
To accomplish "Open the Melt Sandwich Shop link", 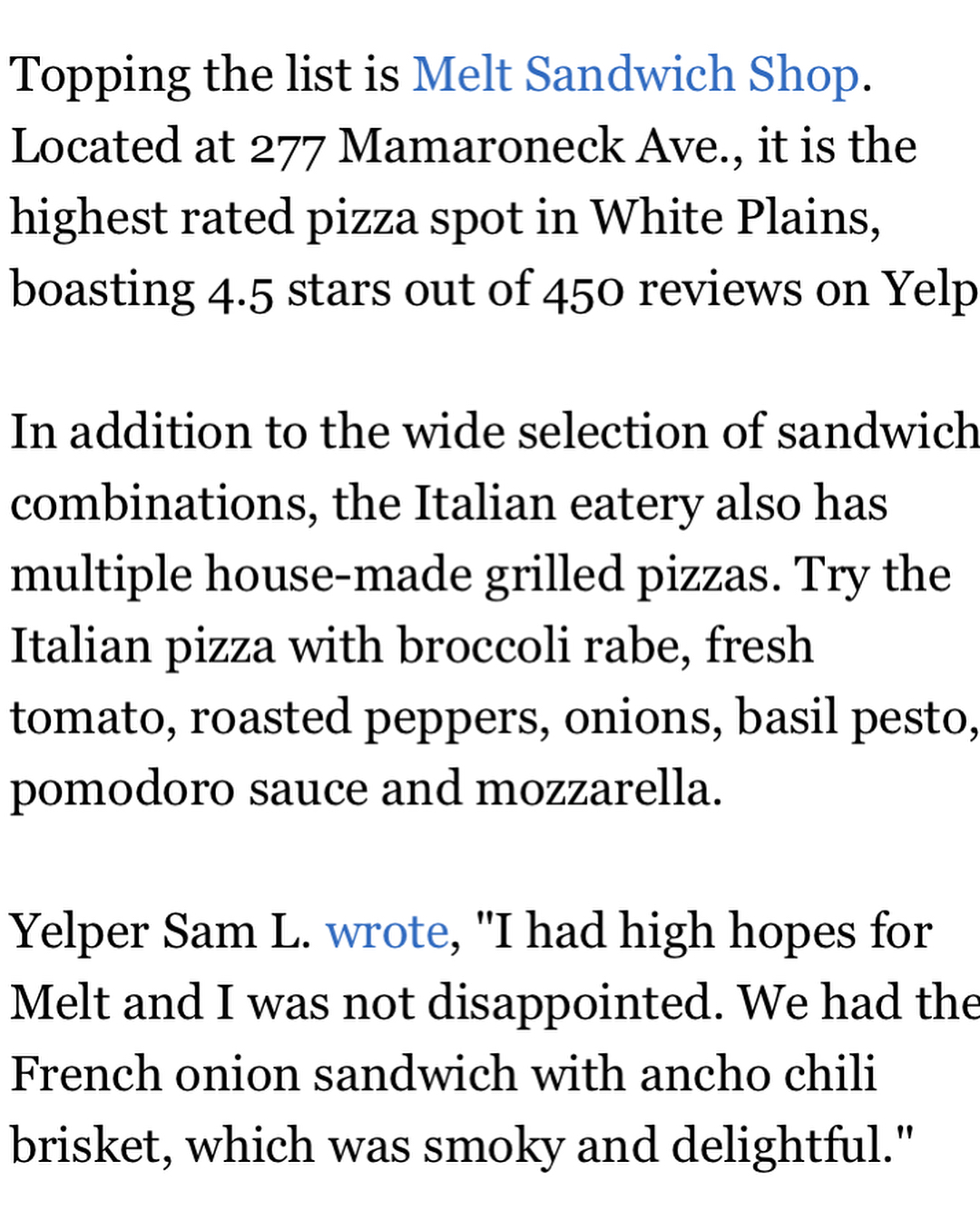I will (x=635, y=74).
